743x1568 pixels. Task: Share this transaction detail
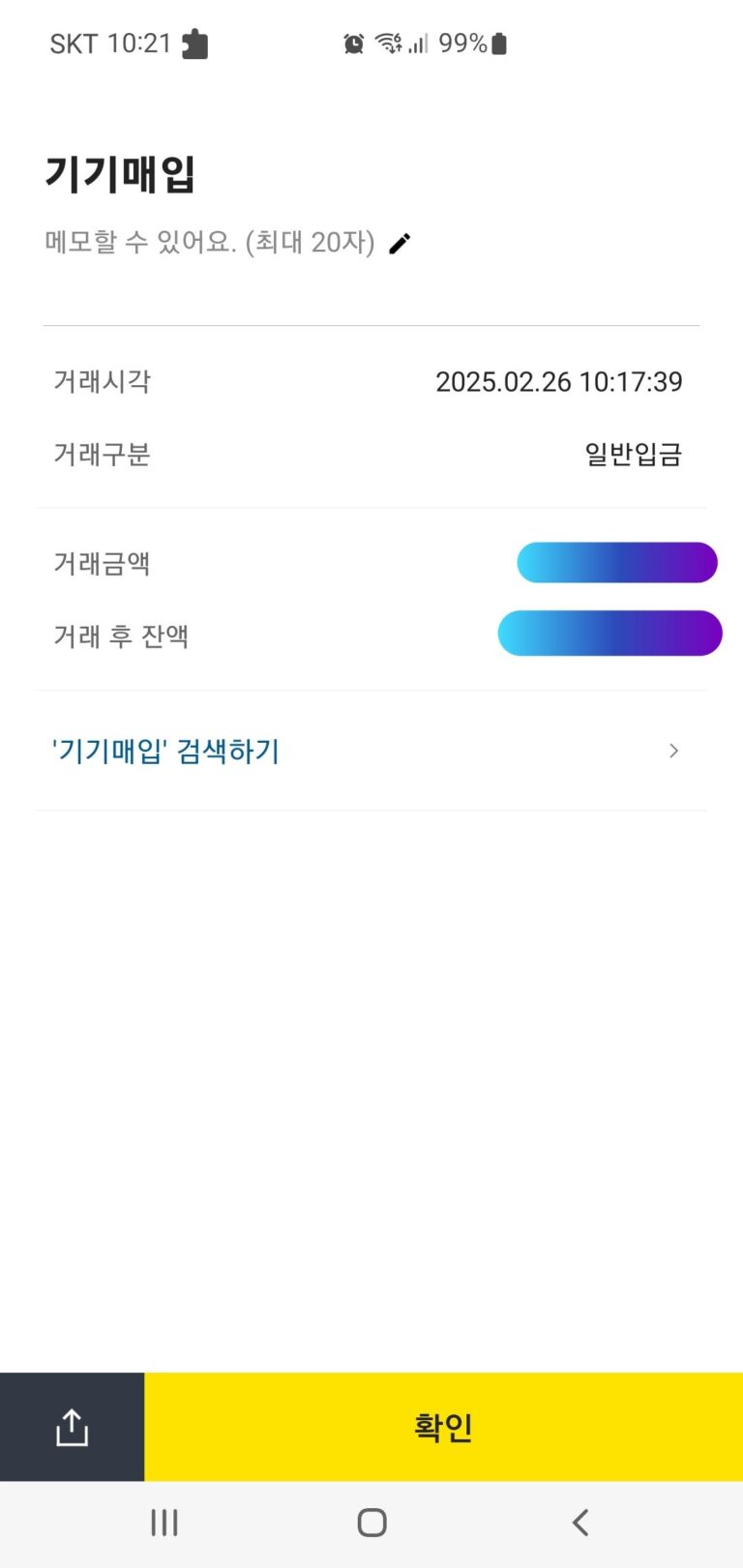(x=72, y=1427)
